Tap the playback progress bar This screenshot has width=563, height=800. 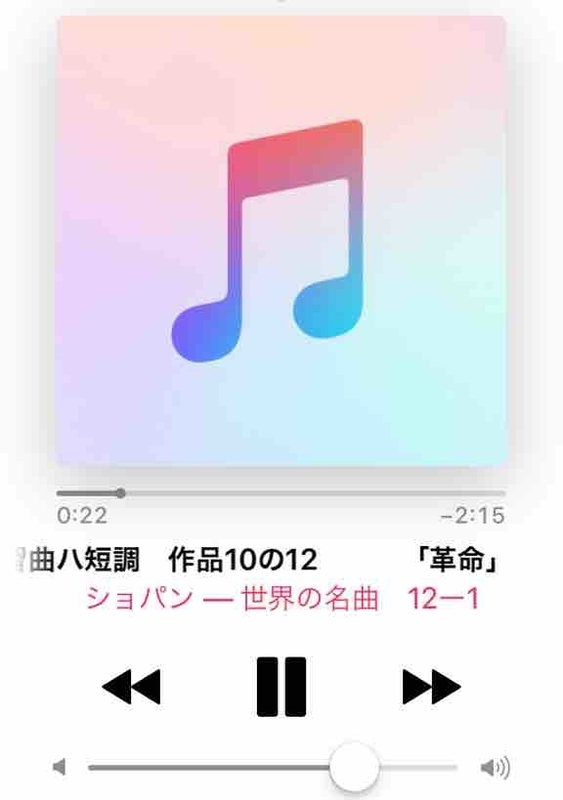[x=281, y=493]
